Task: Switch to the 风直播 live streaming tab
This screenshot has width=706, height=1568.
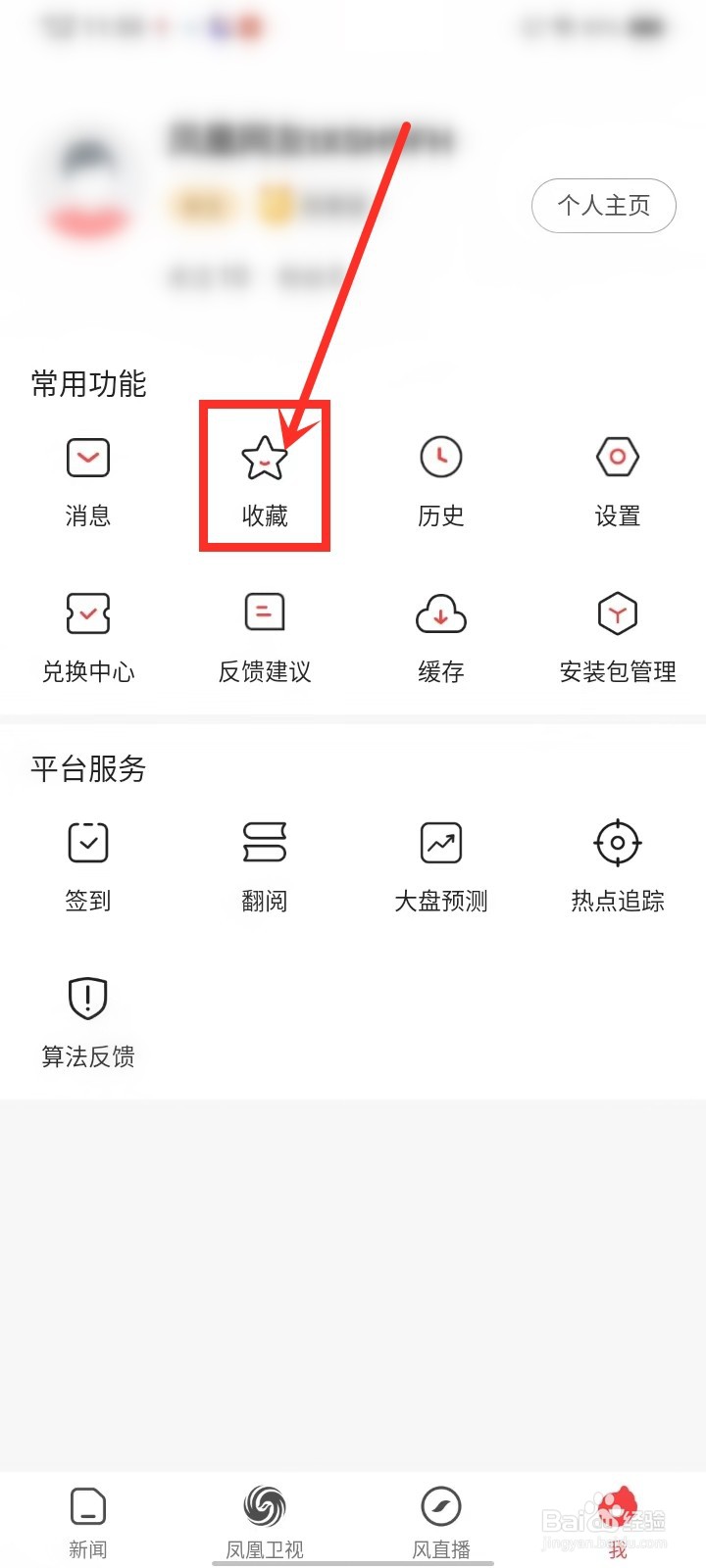Action: click(x=440, y=1514)
